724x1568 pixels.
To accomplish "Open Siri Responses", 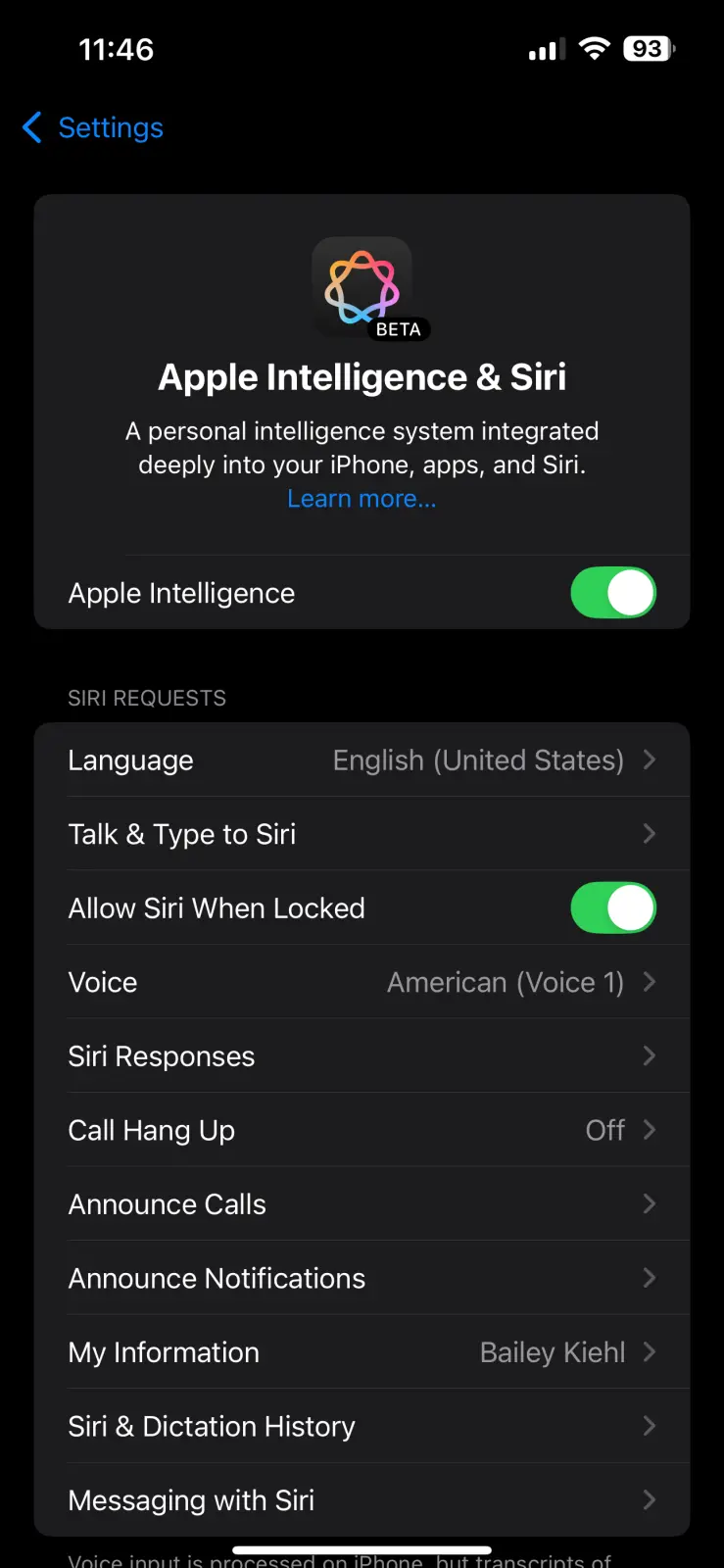I will [x=362, y=1056].
